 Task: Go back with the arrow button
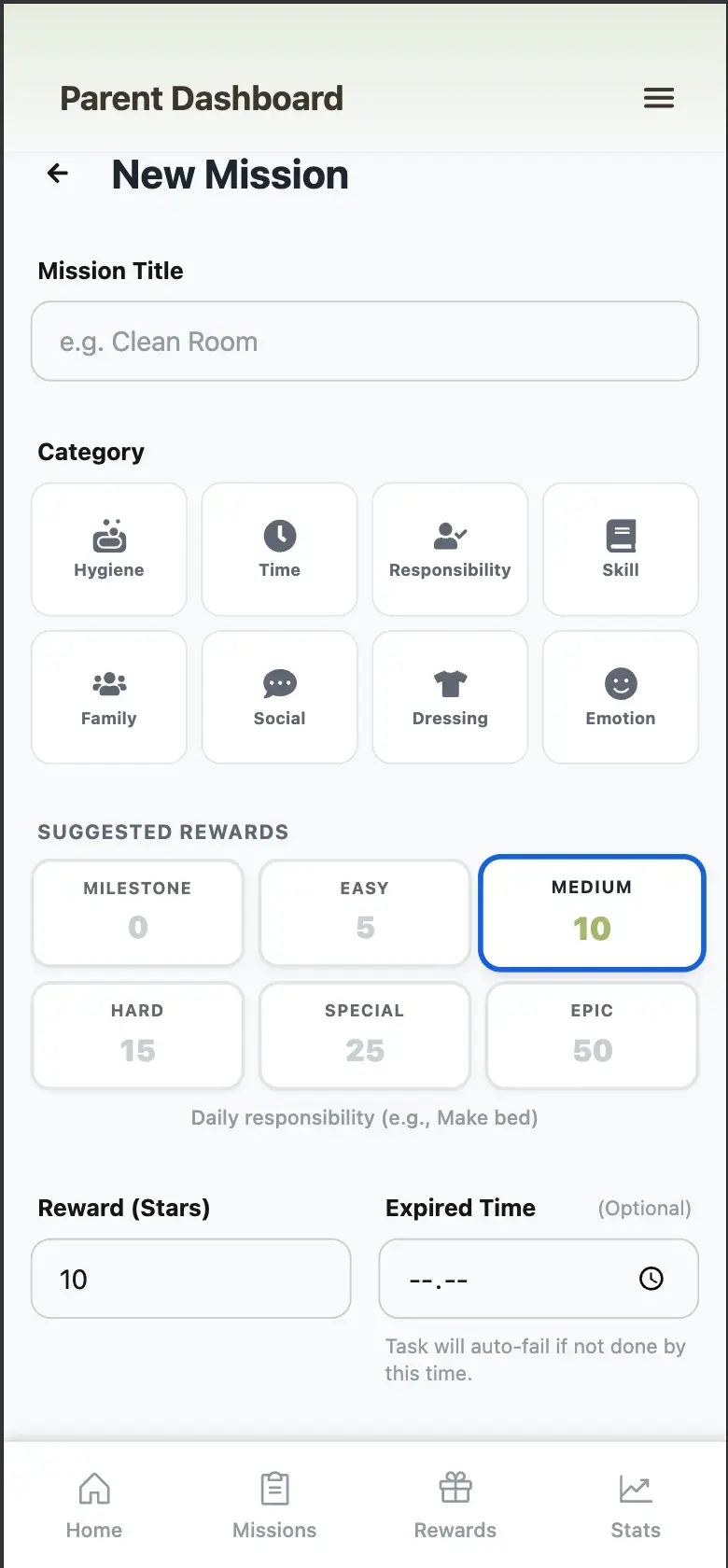coord(57,174)
